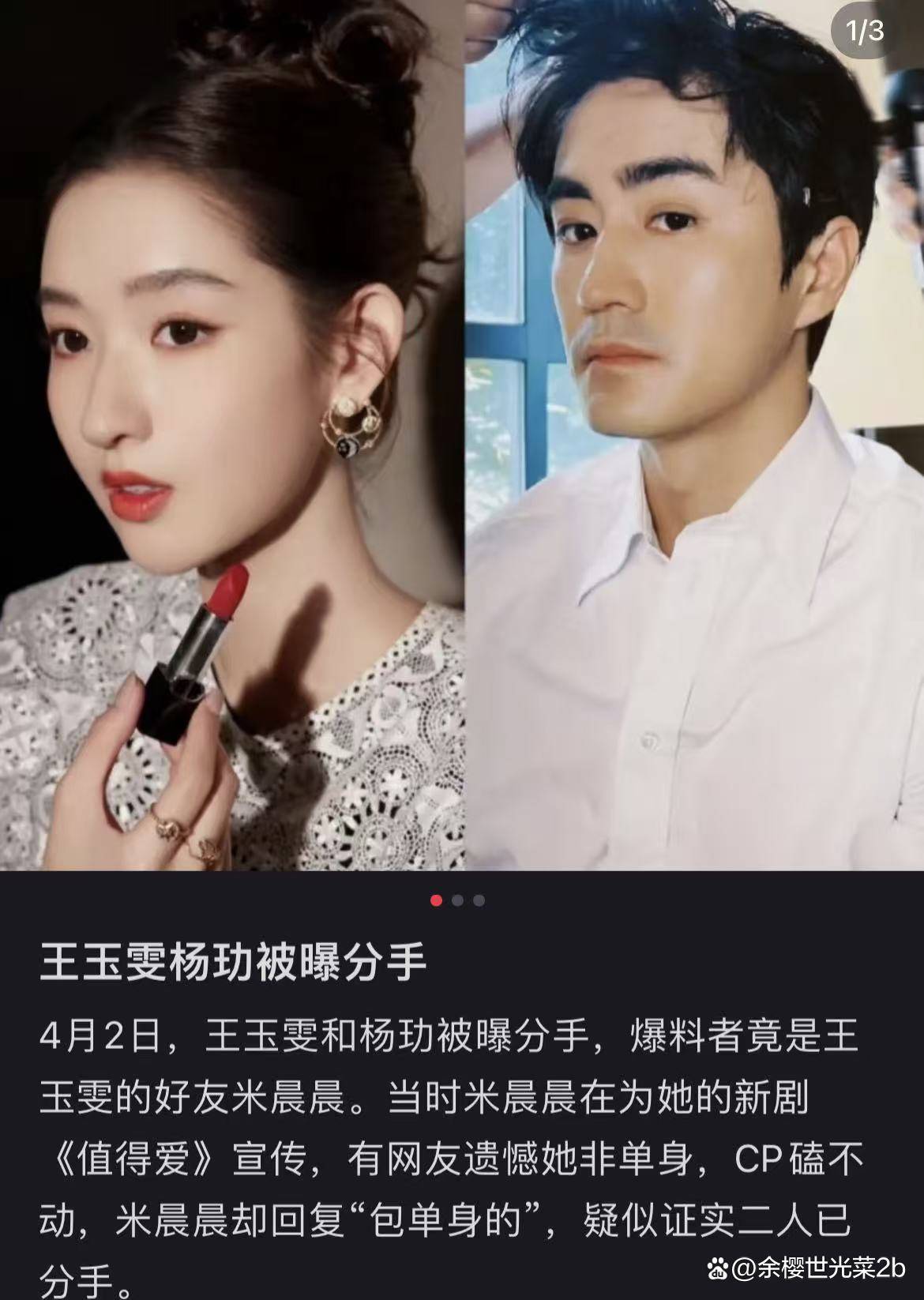Jump to the second page indicator dot
924x1300 pixels.
tap(457, 900)
